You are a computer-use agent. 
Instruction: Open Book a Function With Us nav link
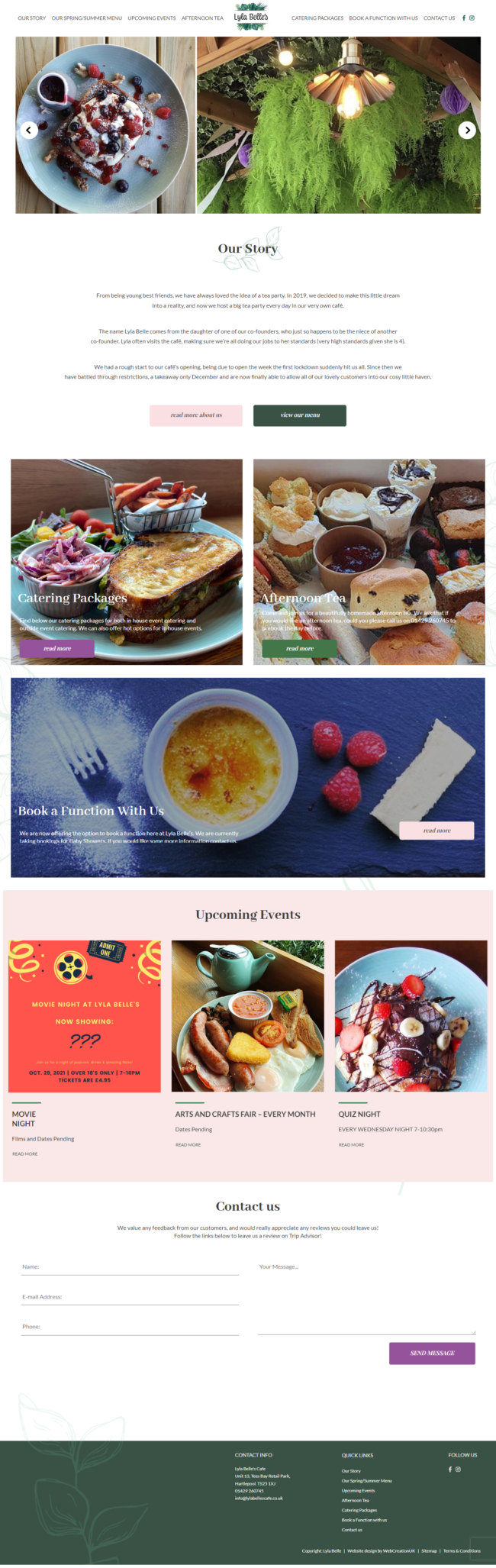tap(383, 18)
